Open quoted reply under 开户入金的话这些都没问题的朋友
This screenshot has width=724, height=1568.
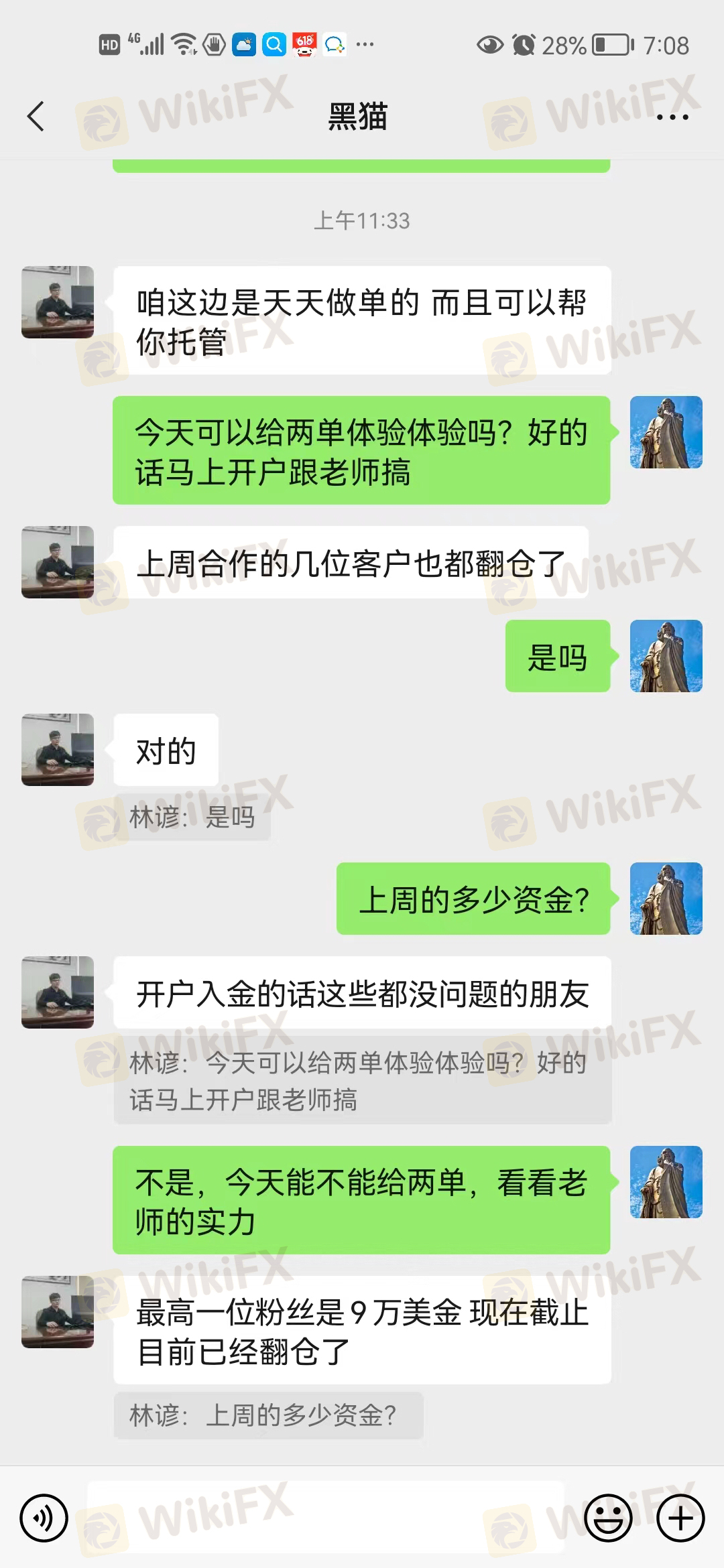pos(362,1080)
